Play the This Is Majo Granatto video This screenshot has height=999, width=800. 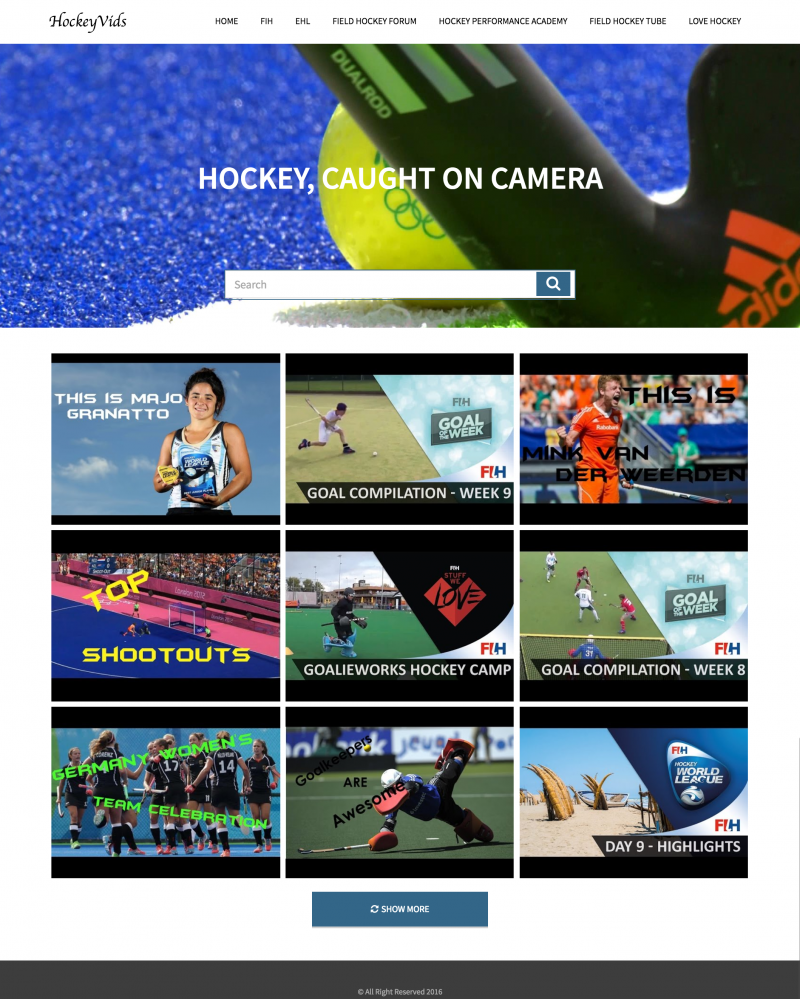(166, 439)
